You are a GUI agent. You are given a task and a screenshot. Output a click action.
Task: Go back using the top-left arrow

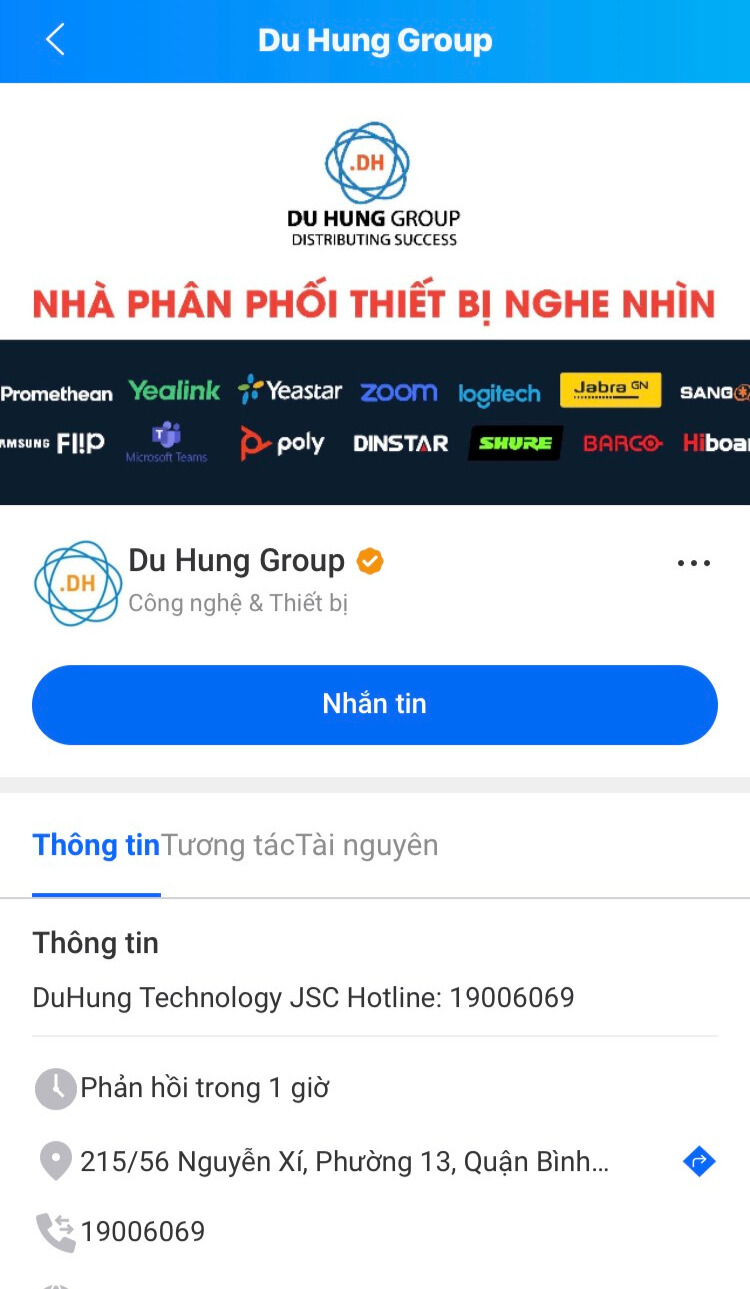coord(55,40)
